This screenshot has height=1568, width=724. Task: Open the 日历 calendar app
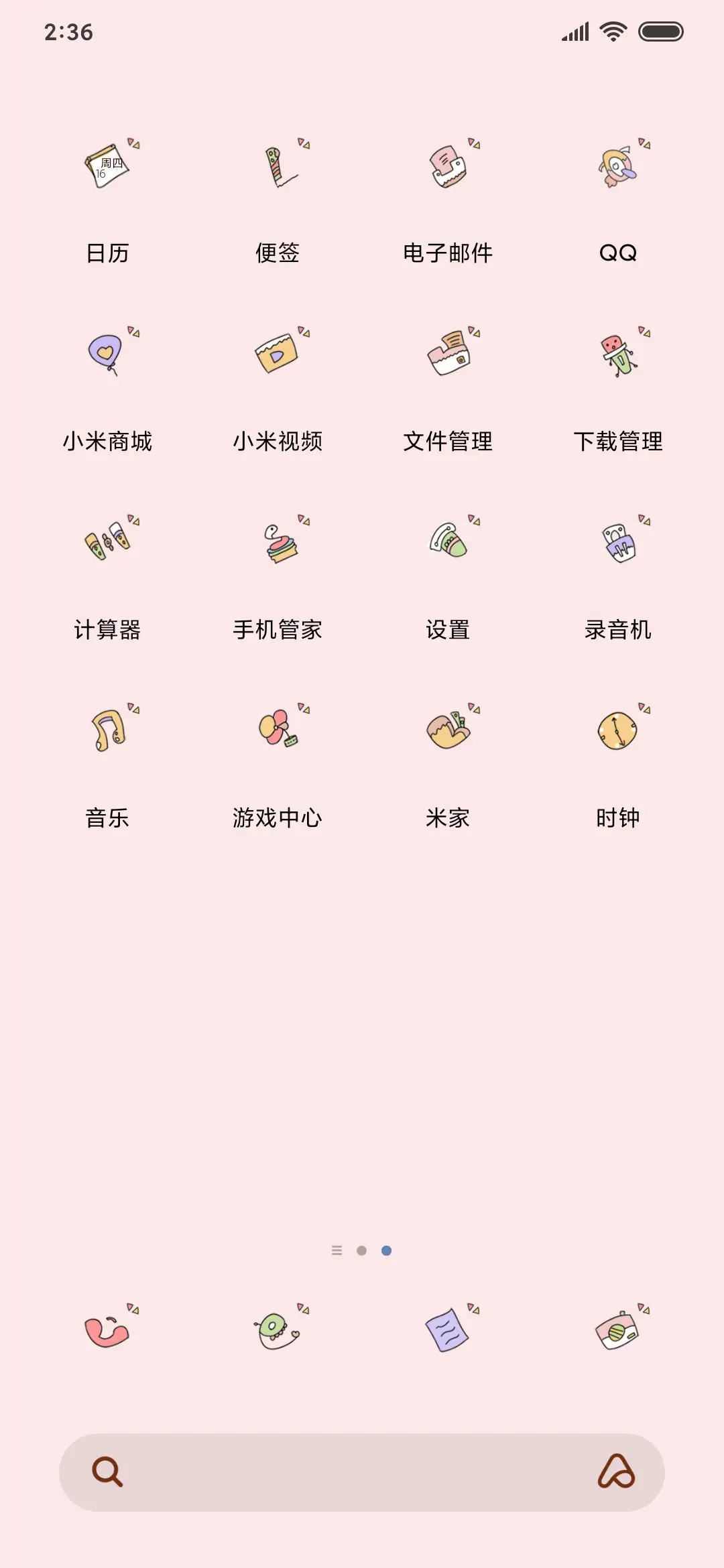pos(107,168)
